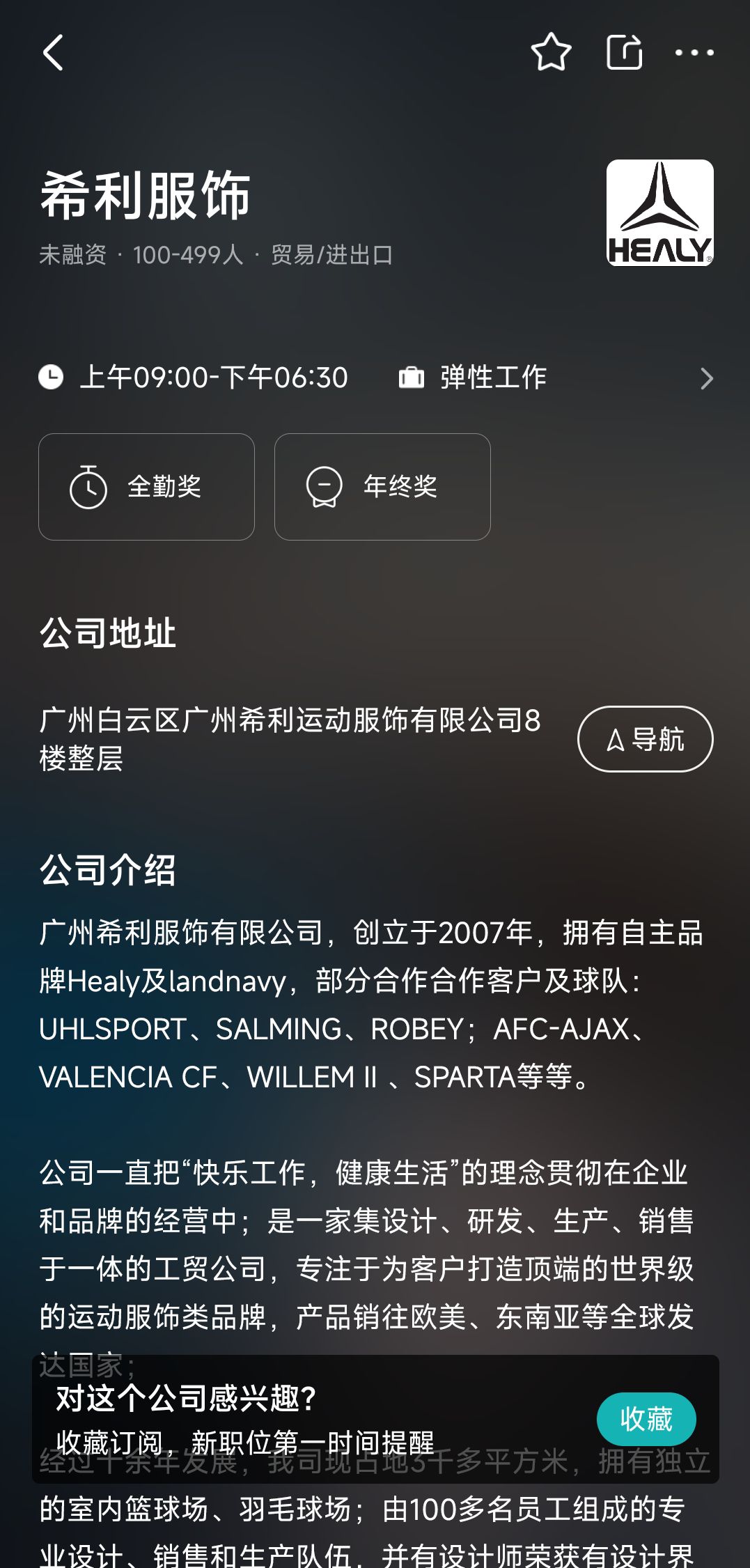Start navigation with the 导航 button

[x=645, y=739]
